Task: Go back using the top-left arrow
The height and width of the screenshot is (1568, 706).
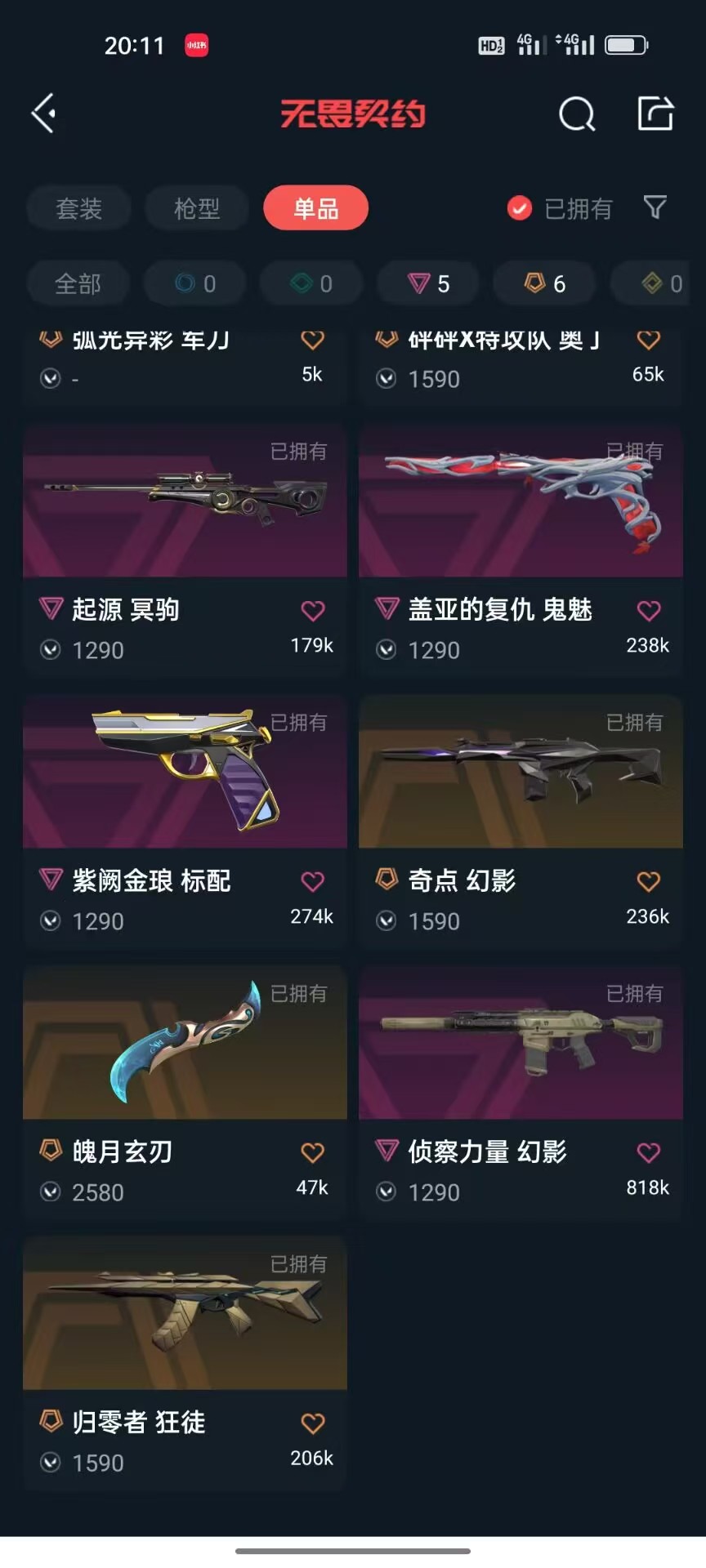Action: pos(44,113)
